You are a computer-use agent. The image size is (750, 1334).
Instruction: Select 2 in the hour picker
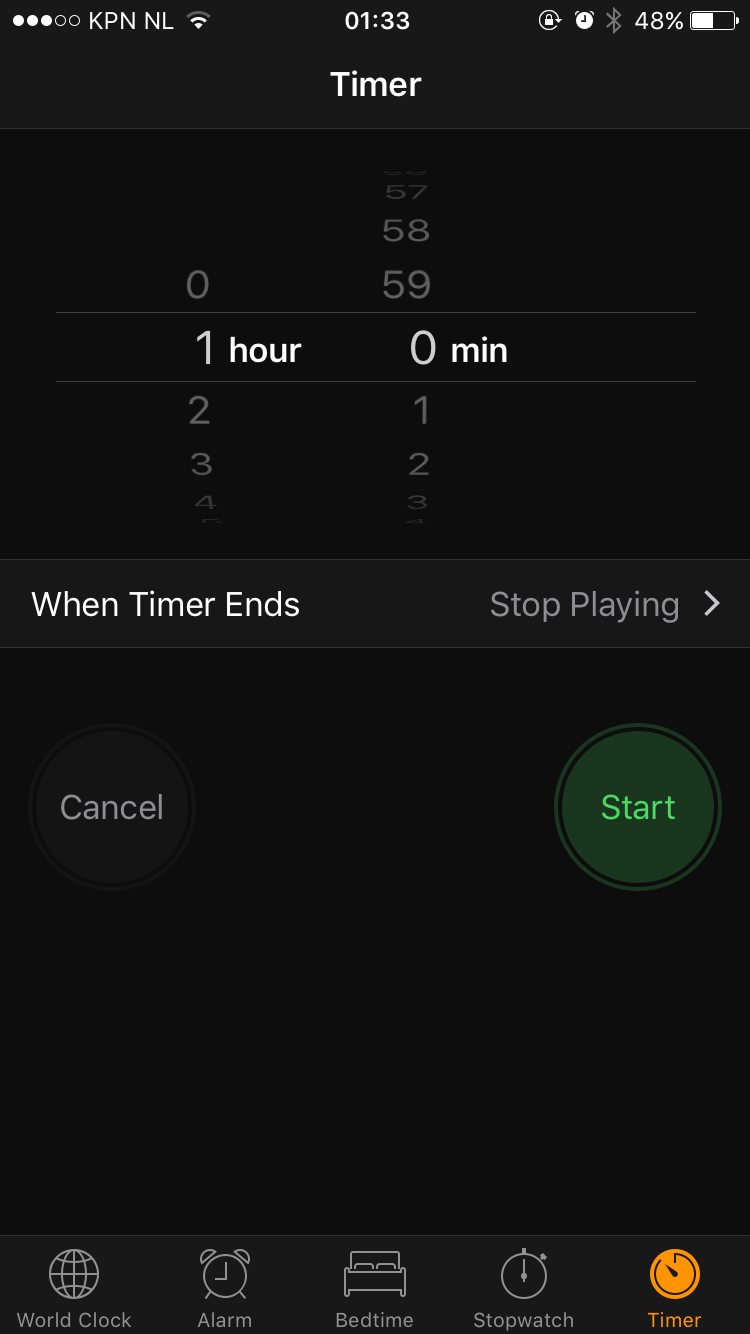tap(199, 409)
